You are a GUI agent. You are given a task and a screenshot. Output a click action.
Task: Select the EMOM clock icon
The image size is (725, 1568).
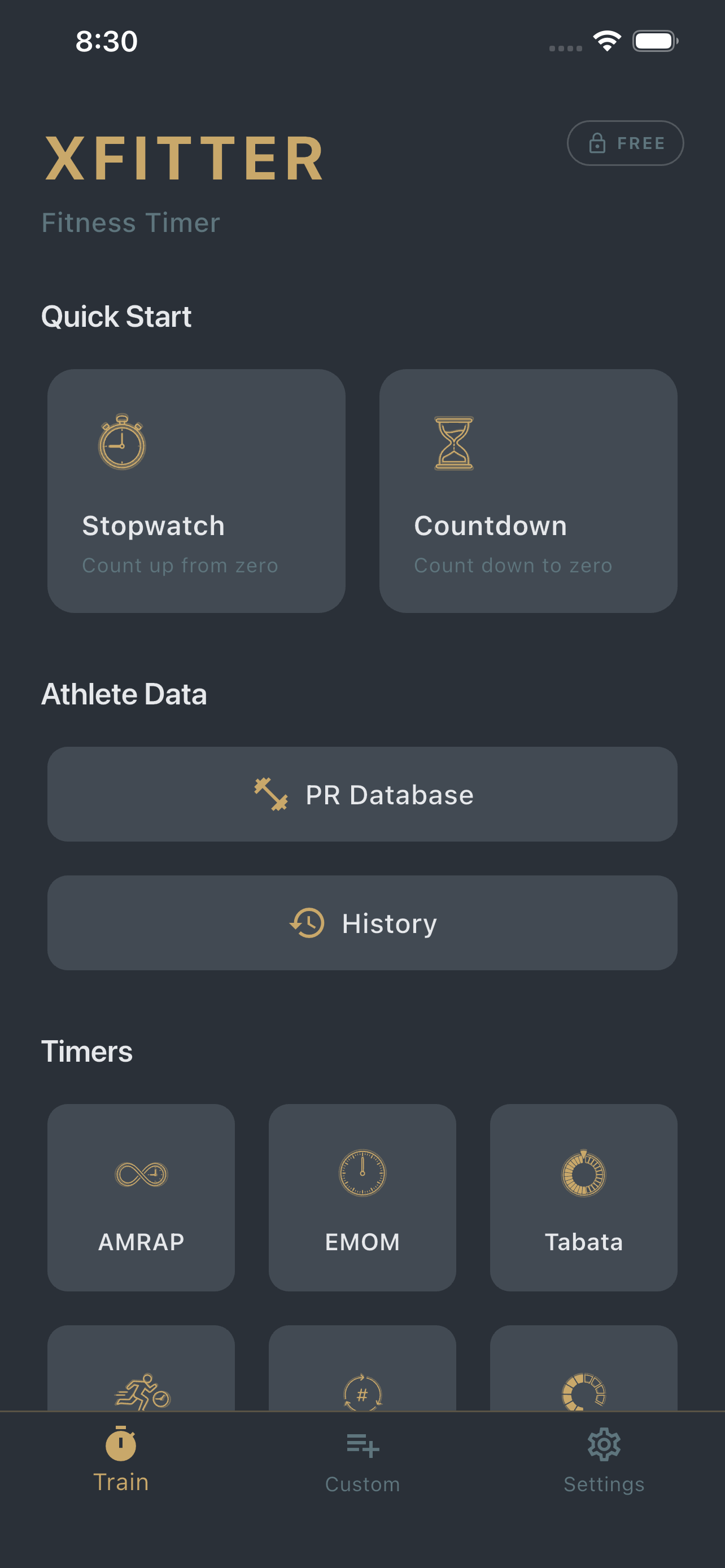point(362,1173)
